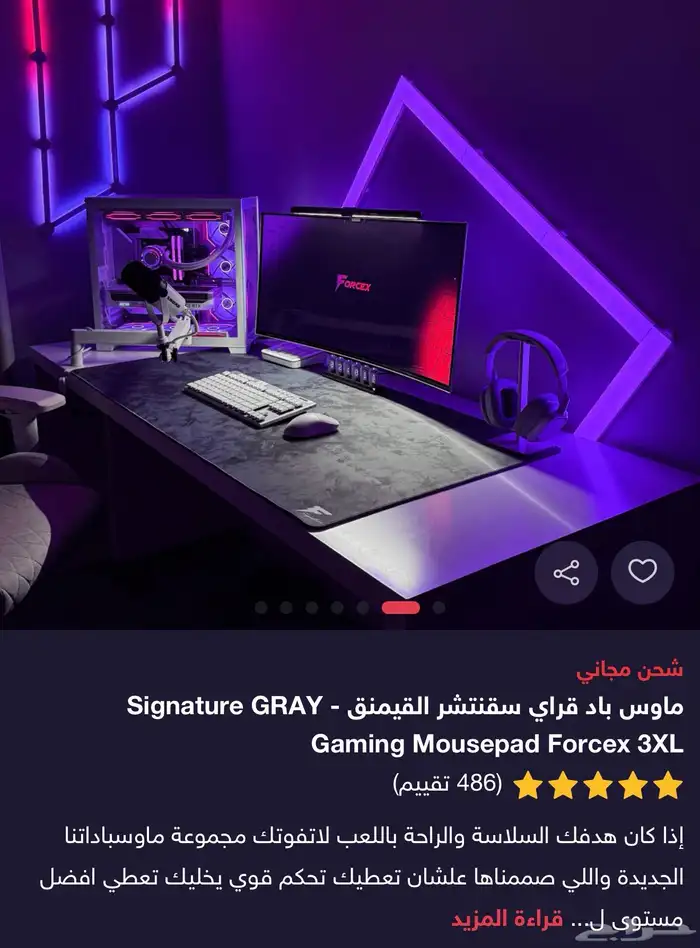700x948 pixels.
Task: Add the mousepad to favorites
Action: [x=642, y=572]
